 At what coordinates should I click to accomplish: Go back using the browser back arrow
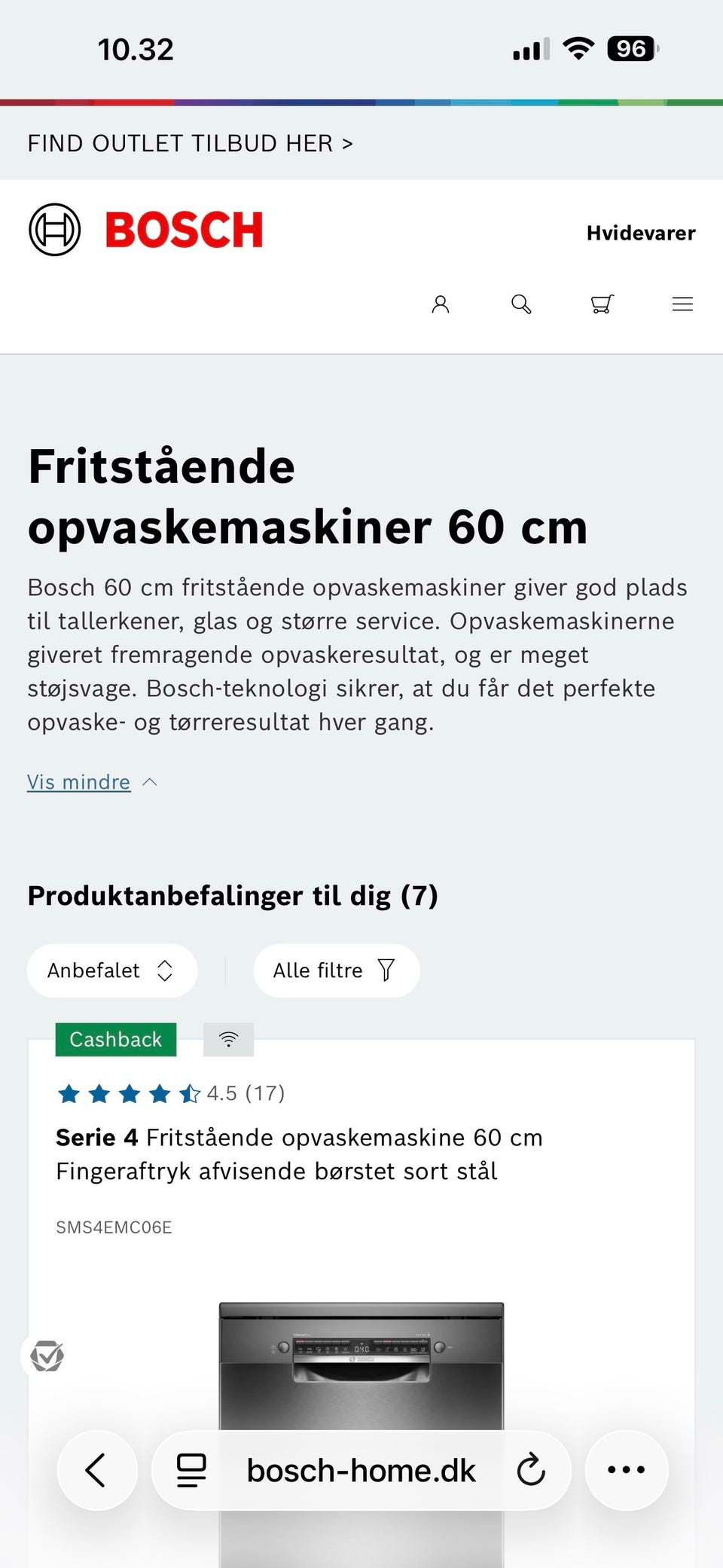[97, 1470]
